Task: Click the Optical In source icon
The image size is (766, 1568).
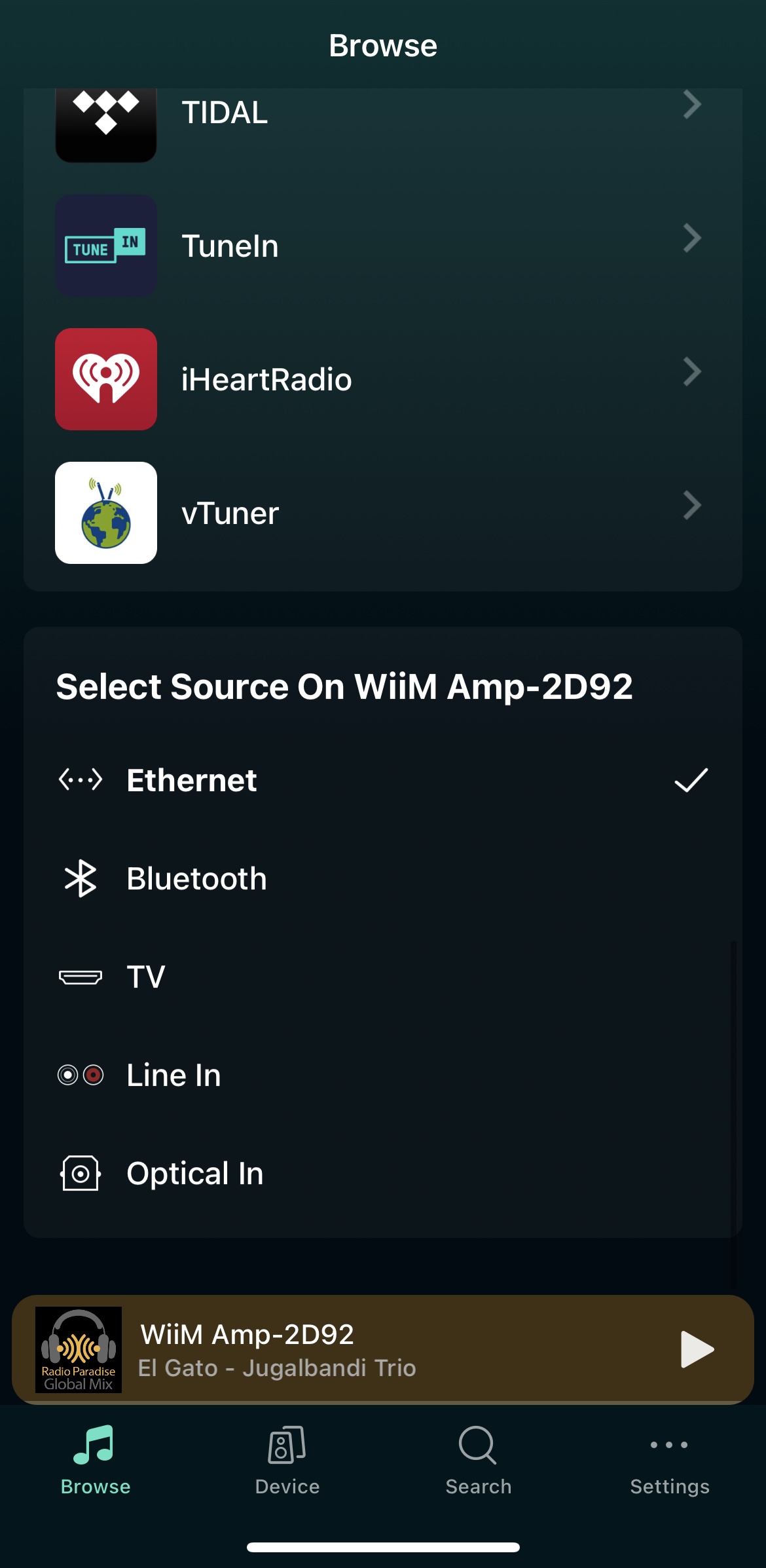Action: tap(81, 1173)
